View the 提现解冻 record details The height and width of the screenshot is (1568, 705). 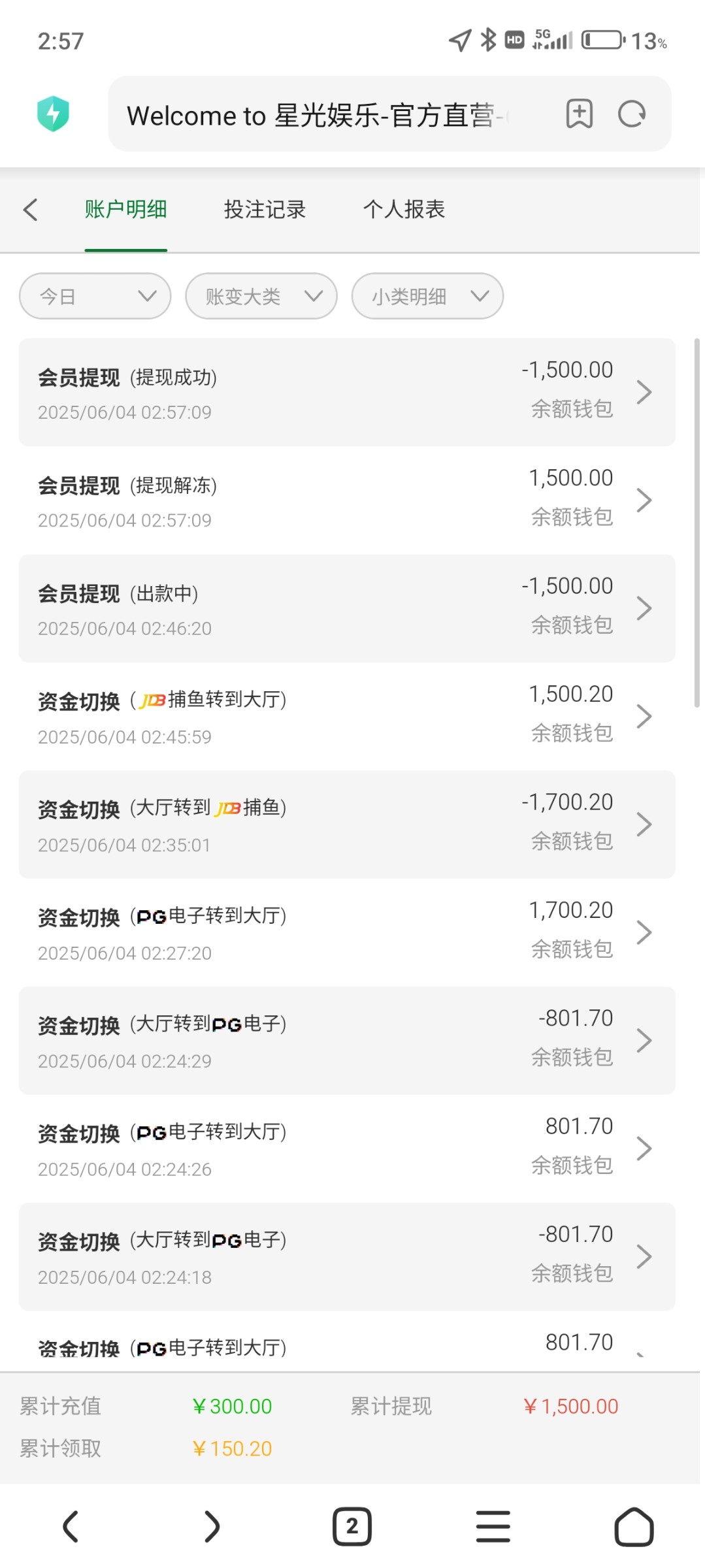point(347,500)
